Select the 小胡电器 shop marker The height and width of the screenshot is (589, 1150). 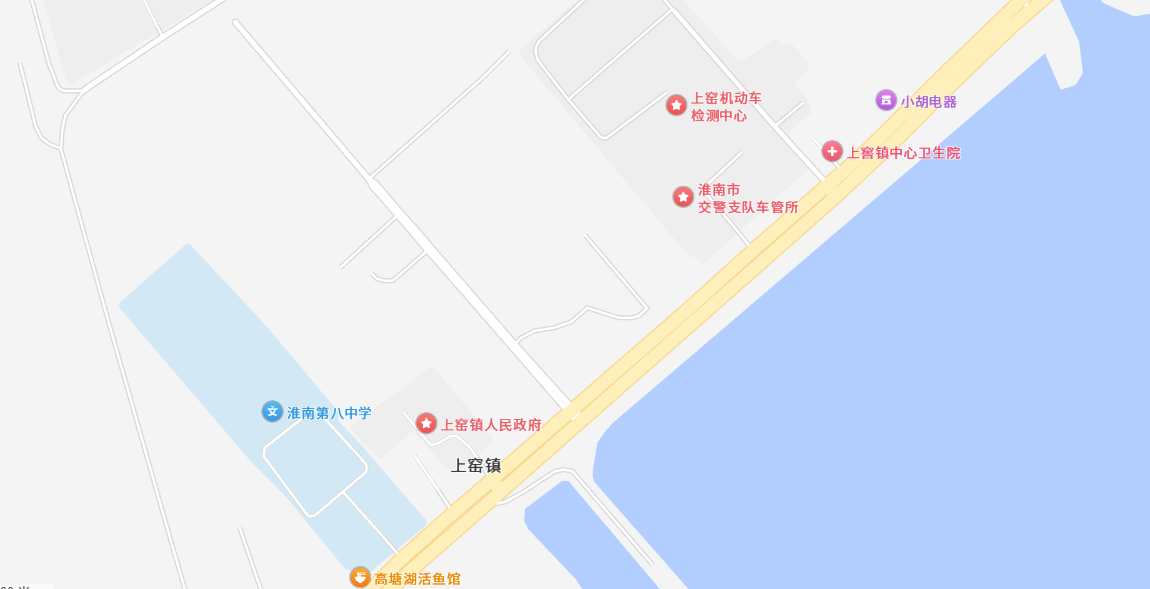coord(885,100)
